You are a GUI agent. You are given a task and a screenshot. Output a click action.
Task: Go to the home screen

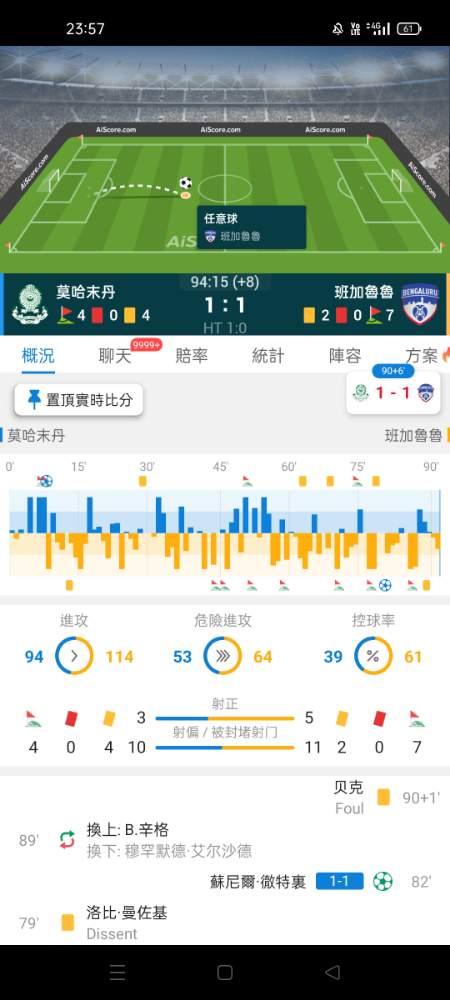pyautogui.click(x=224, y=972)
